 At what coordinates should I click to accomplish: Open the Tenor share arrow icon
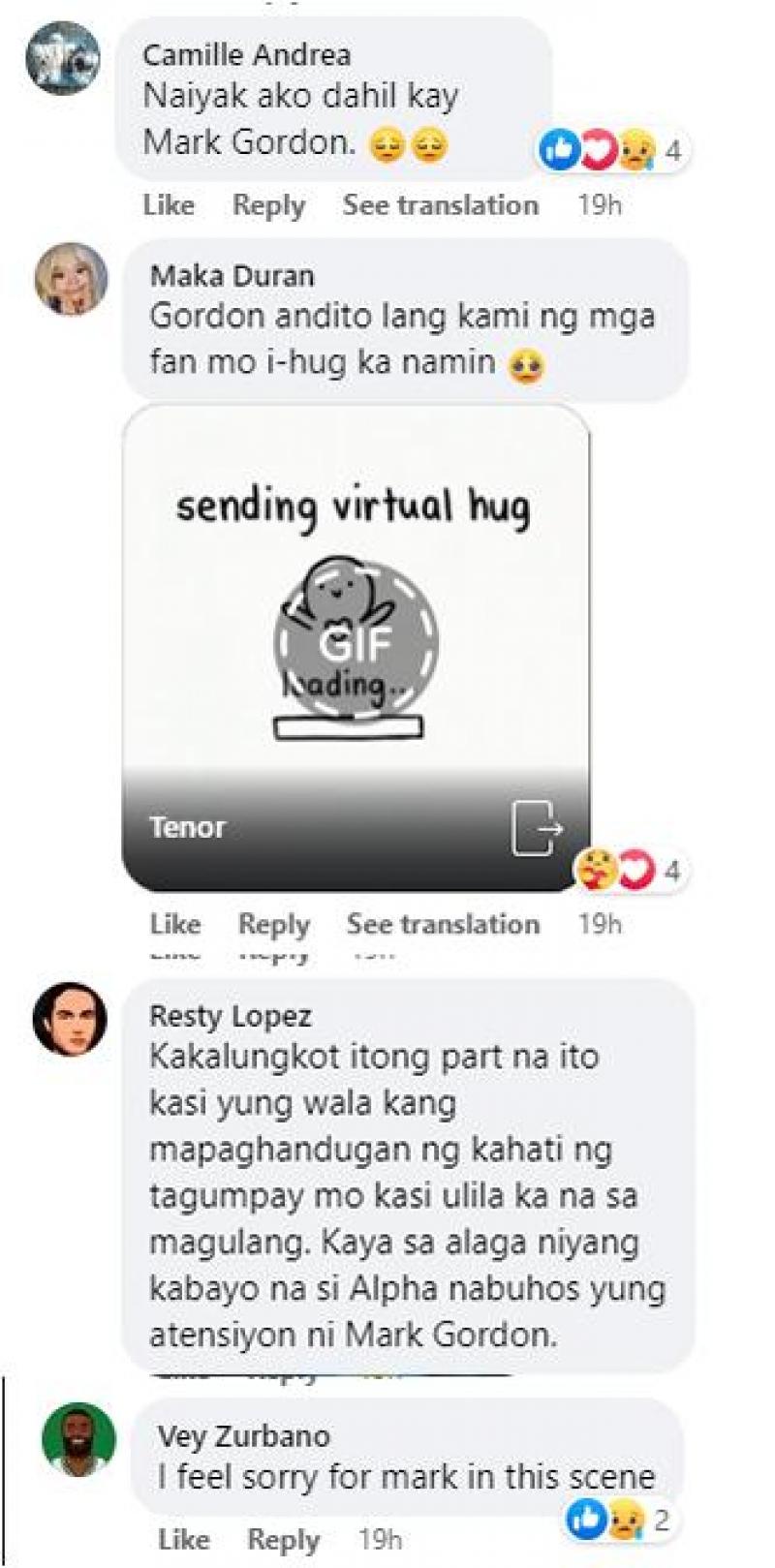pyautogui.click(x=537, y=828)
